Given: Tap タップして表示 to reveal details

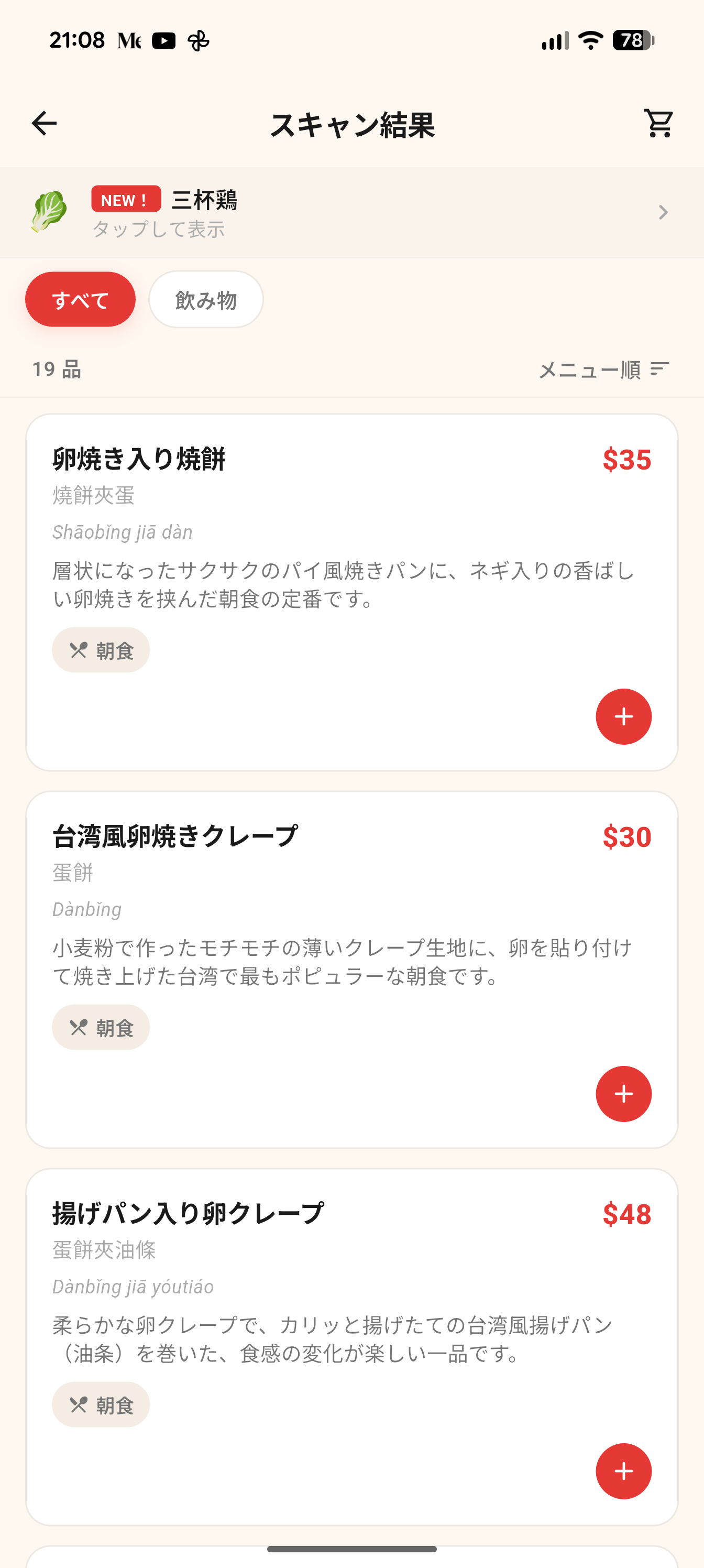Looking at the screenshot, I should tap(159, 229).
